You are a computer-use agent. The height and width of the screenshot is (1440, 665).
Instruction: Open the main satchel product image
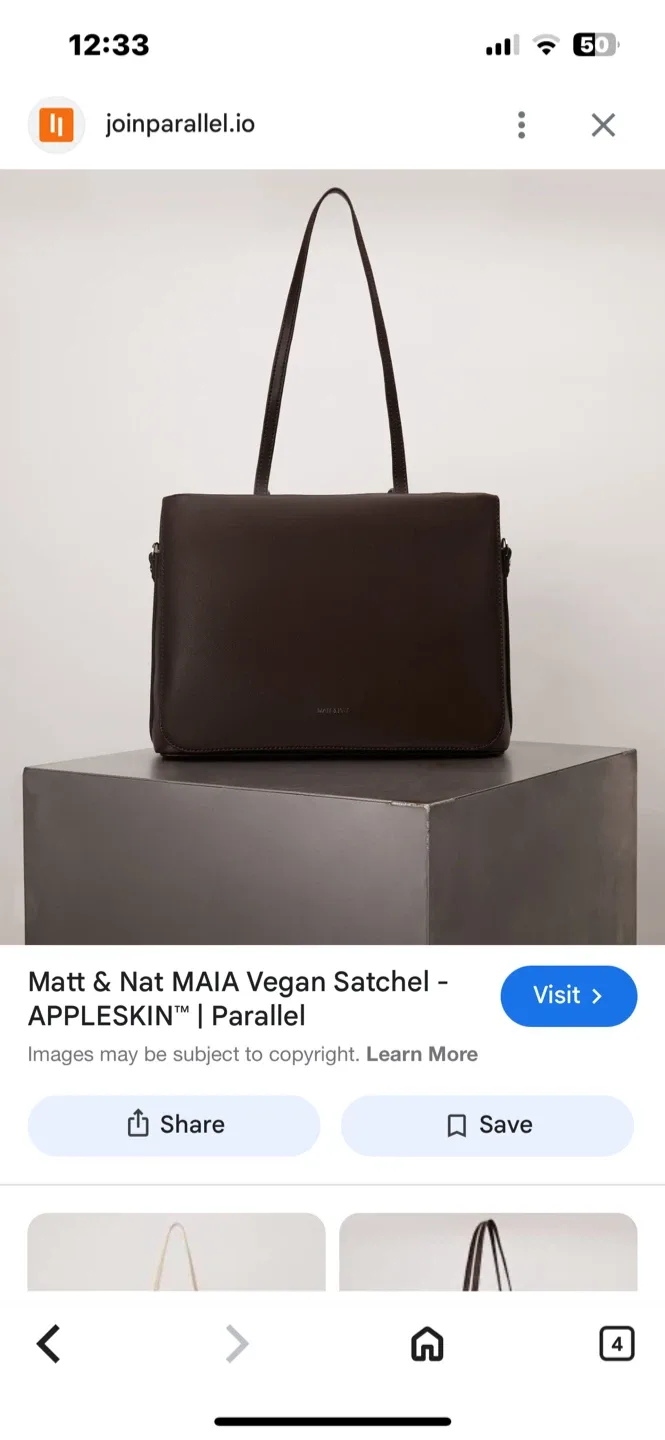click(332, 556)
